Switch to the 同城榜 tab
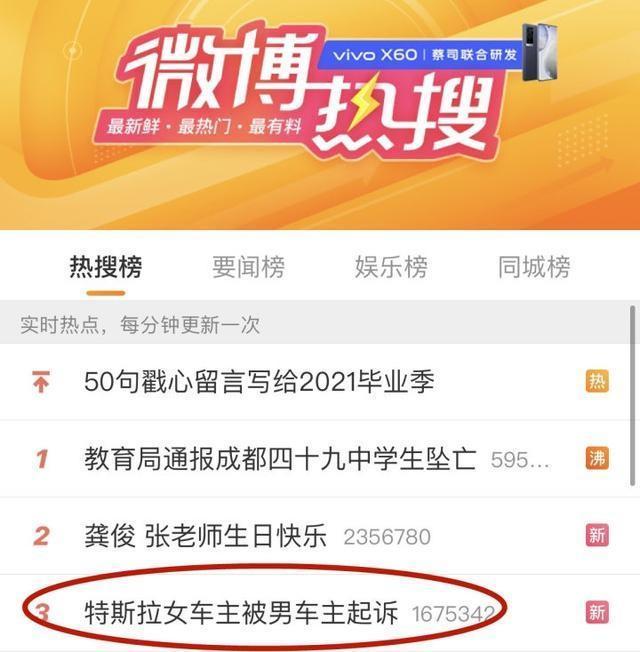Screen dimensions: 640x652 (x=534, y=267)
